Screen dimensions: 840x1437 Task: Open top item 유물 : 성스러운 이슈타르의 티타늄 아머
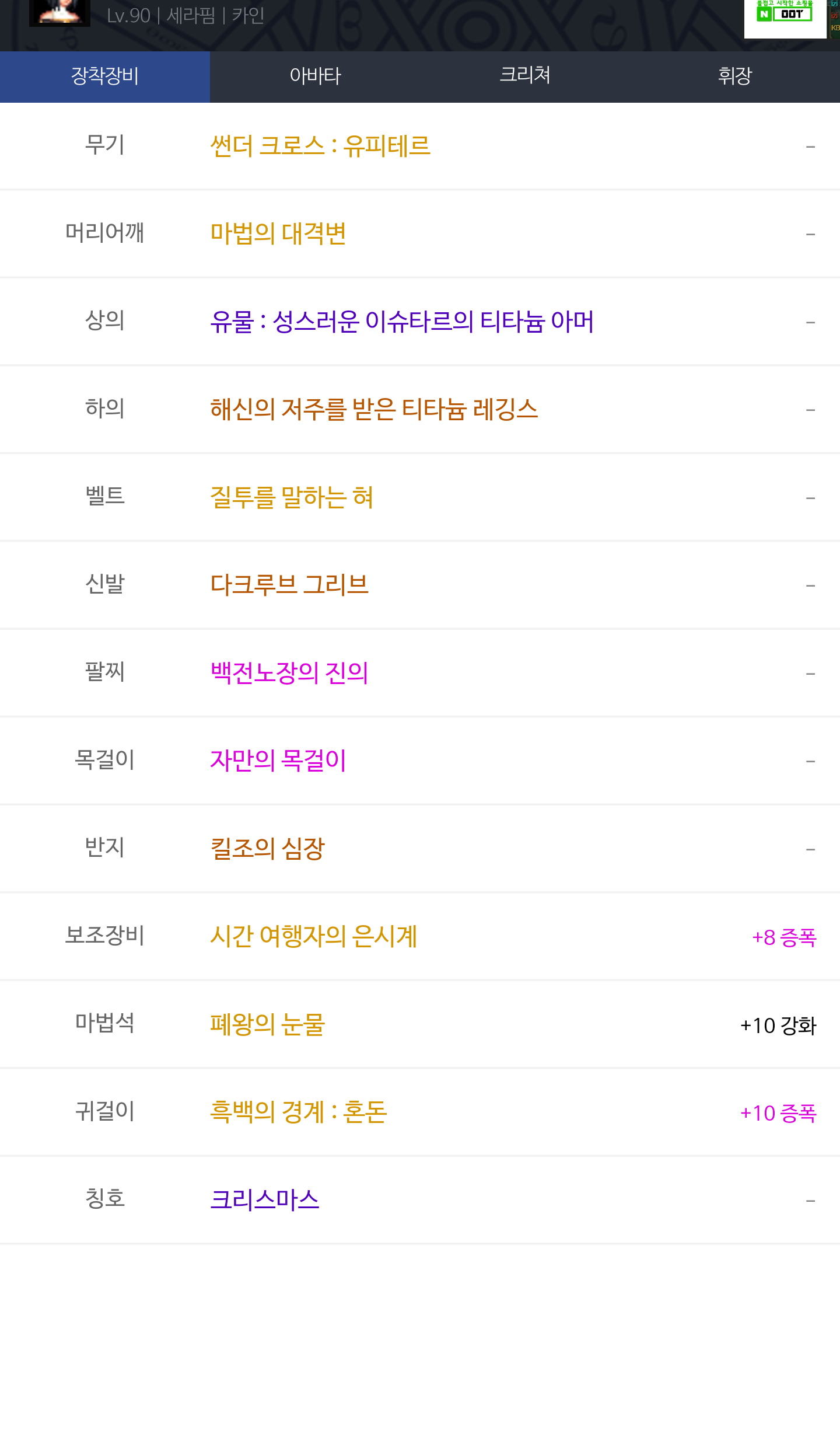click(402, 322)
